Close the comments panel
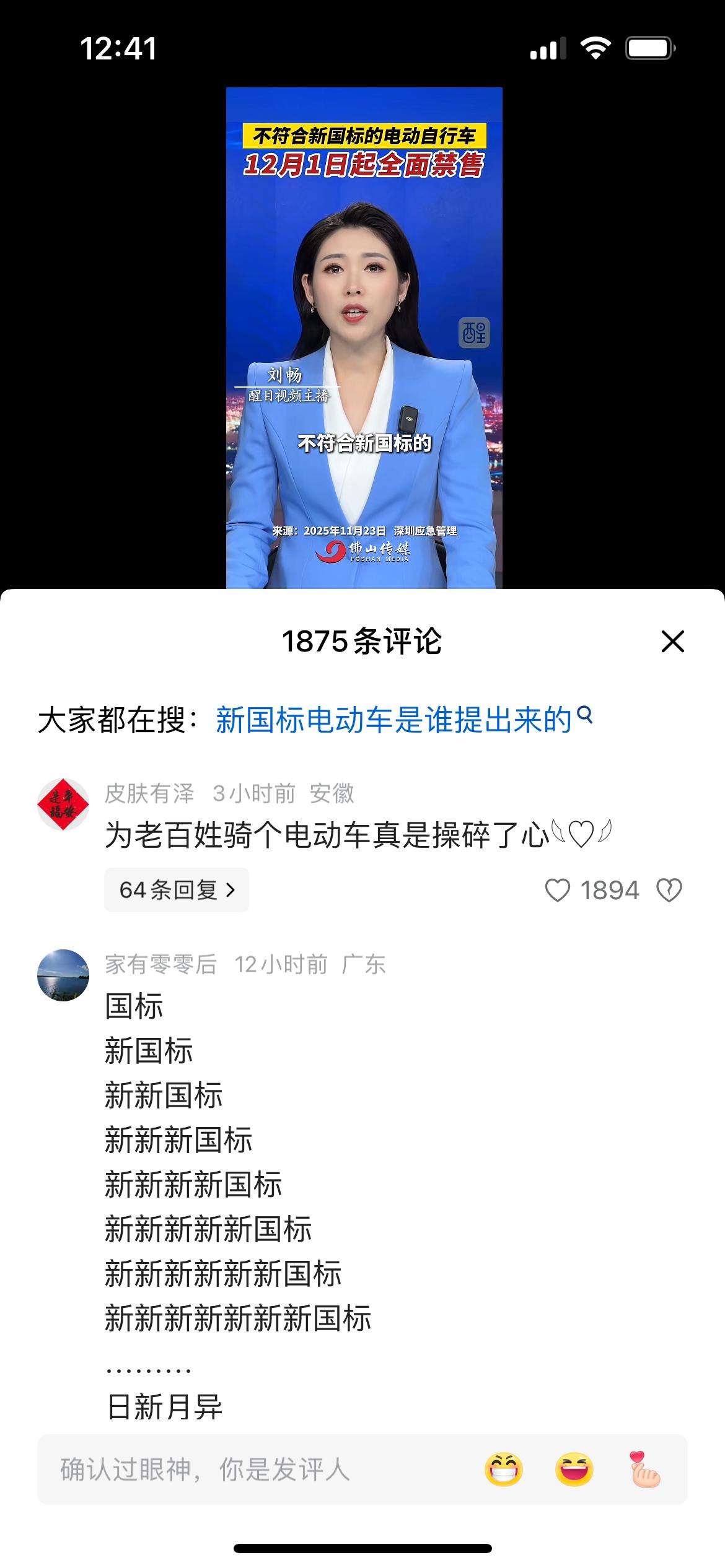 click(672, 642)
